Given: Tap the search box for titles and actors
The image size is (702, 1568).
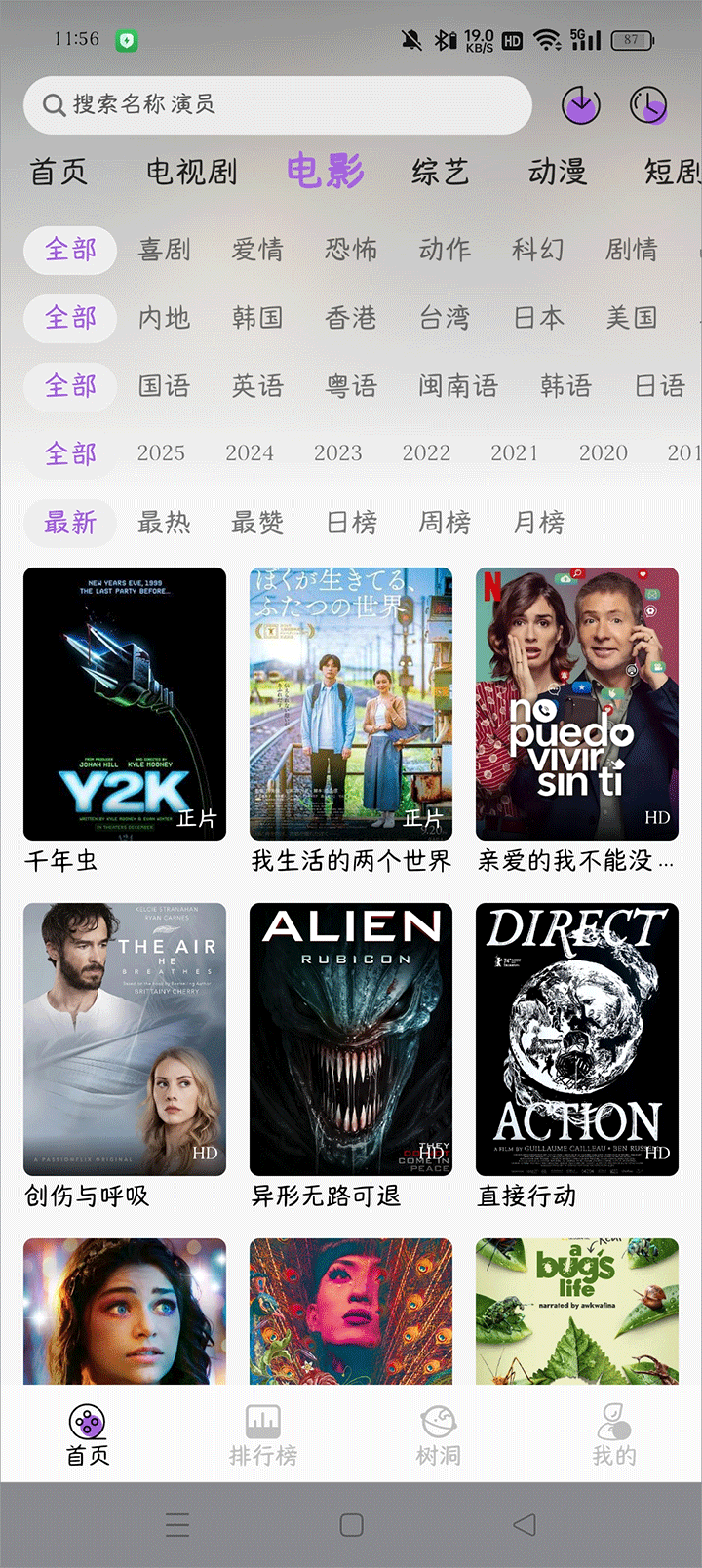Looking at the screenshot, I should click(x=278, y=105).
